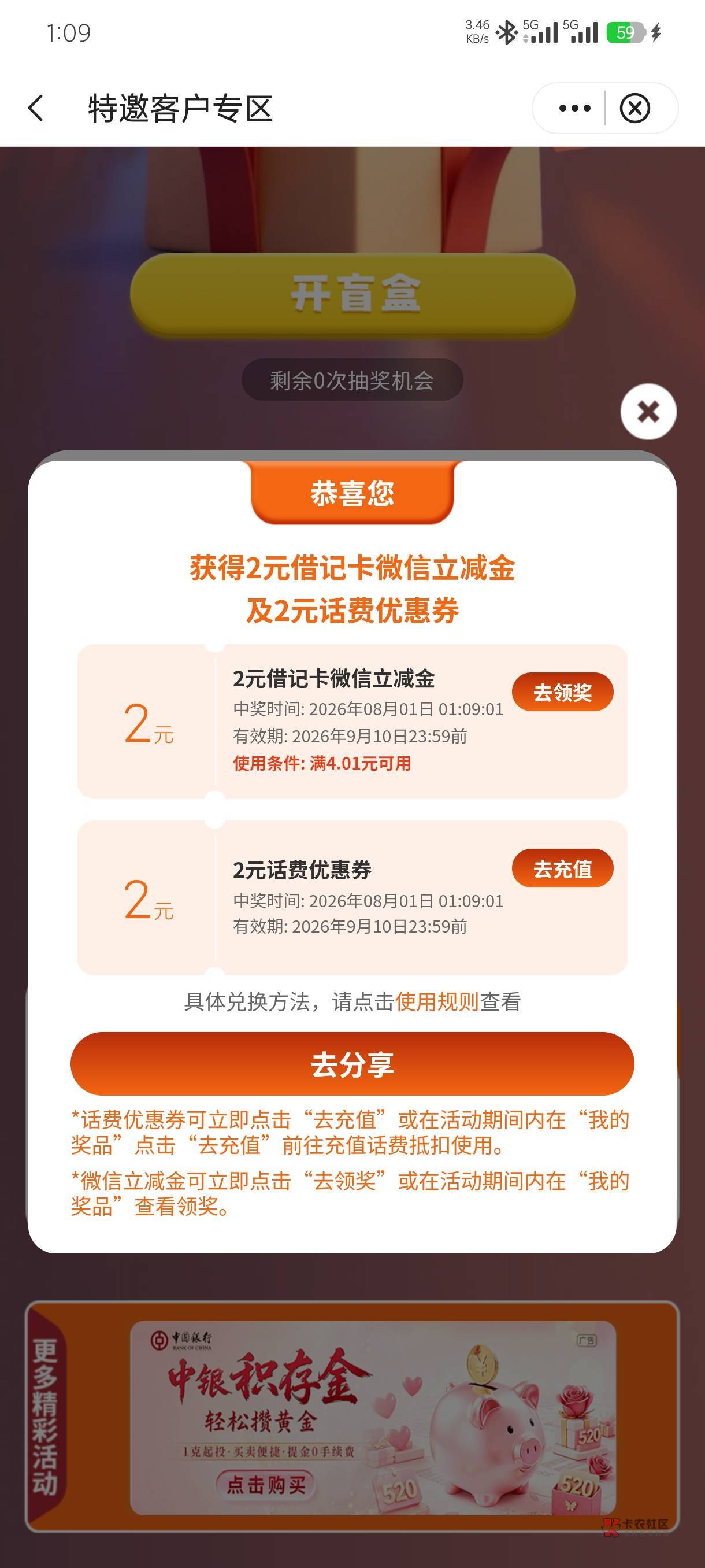This screenshot has width=705, height=1568.
Task: Open the 使用规则 link
Action: 437,1002
